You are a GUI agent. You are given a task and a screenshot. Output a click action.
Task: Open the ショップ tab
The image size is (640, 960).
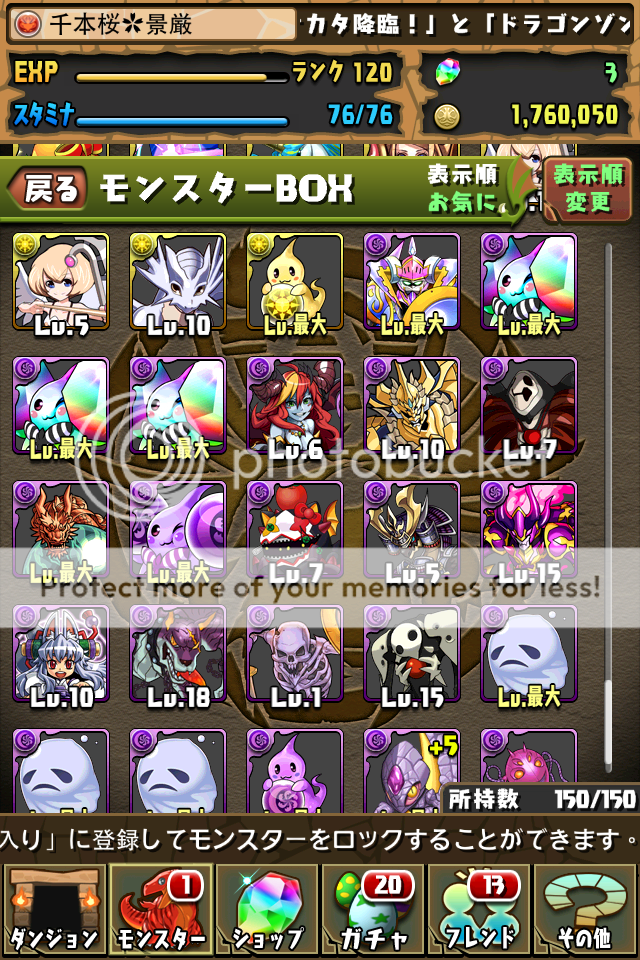click(267, 910)
